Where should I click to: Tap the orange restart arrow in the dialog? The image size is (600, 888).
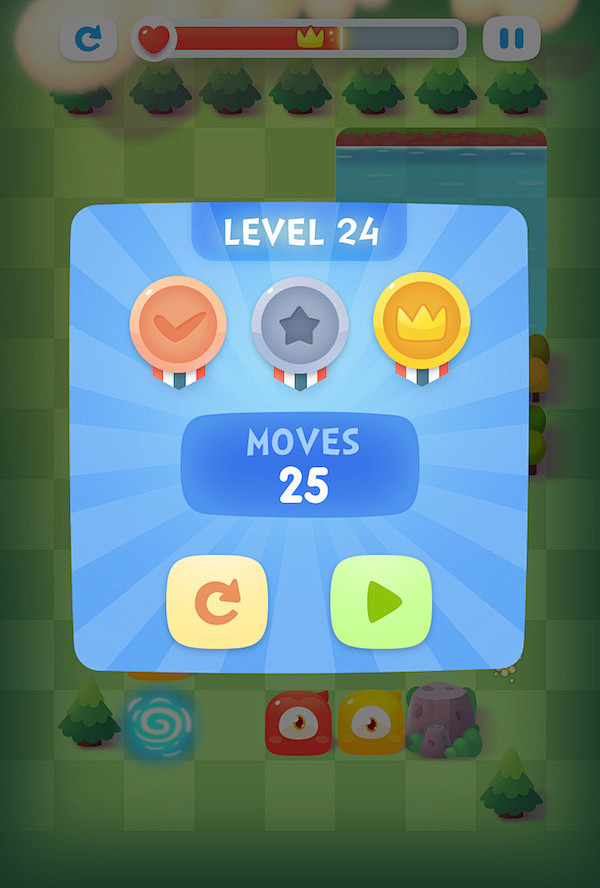pos(217,602)
